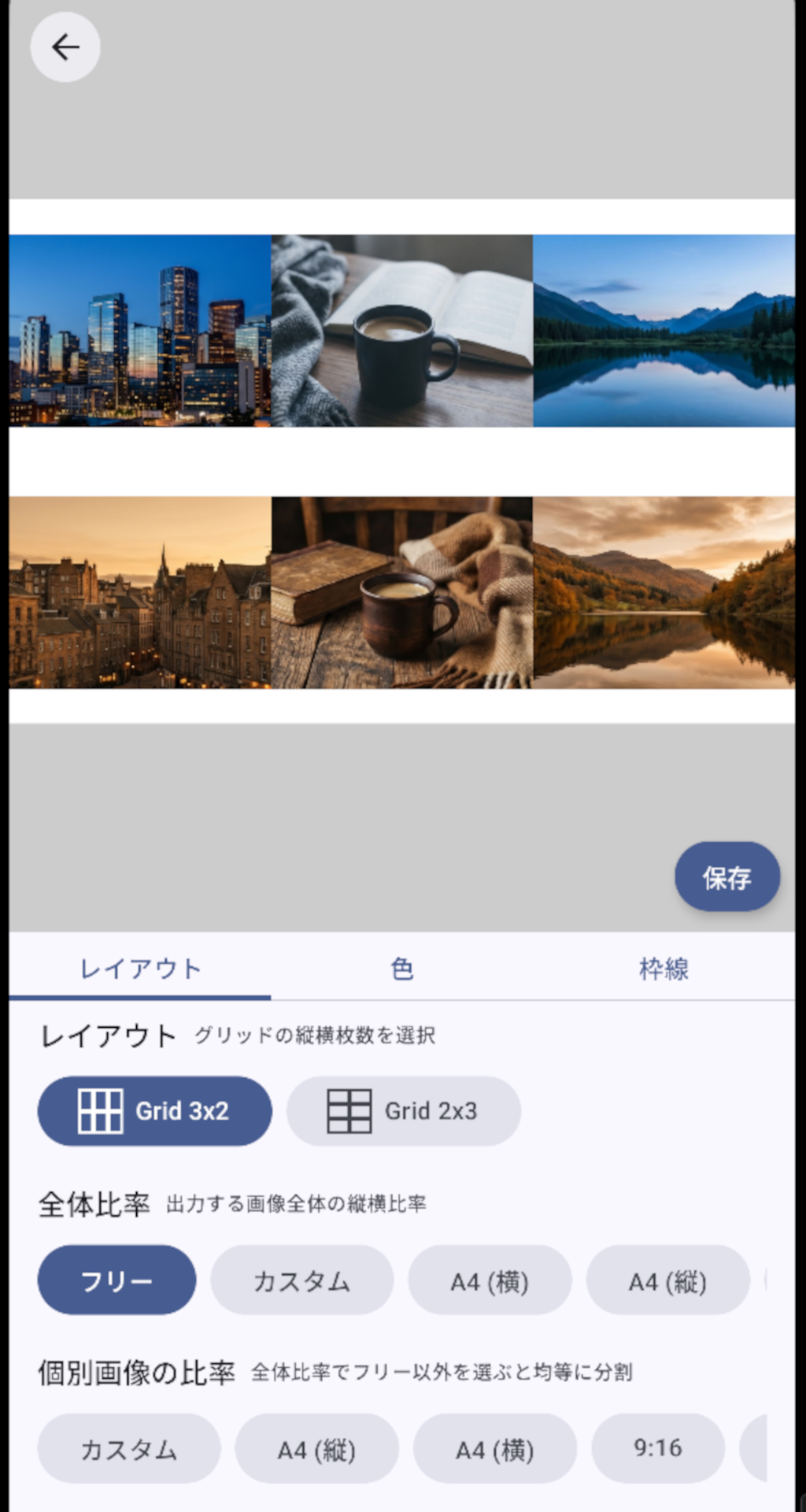This screenshot has height=1512, width=806.
Task: Select フリー for overall ratio
Action: click(116, 1280)
